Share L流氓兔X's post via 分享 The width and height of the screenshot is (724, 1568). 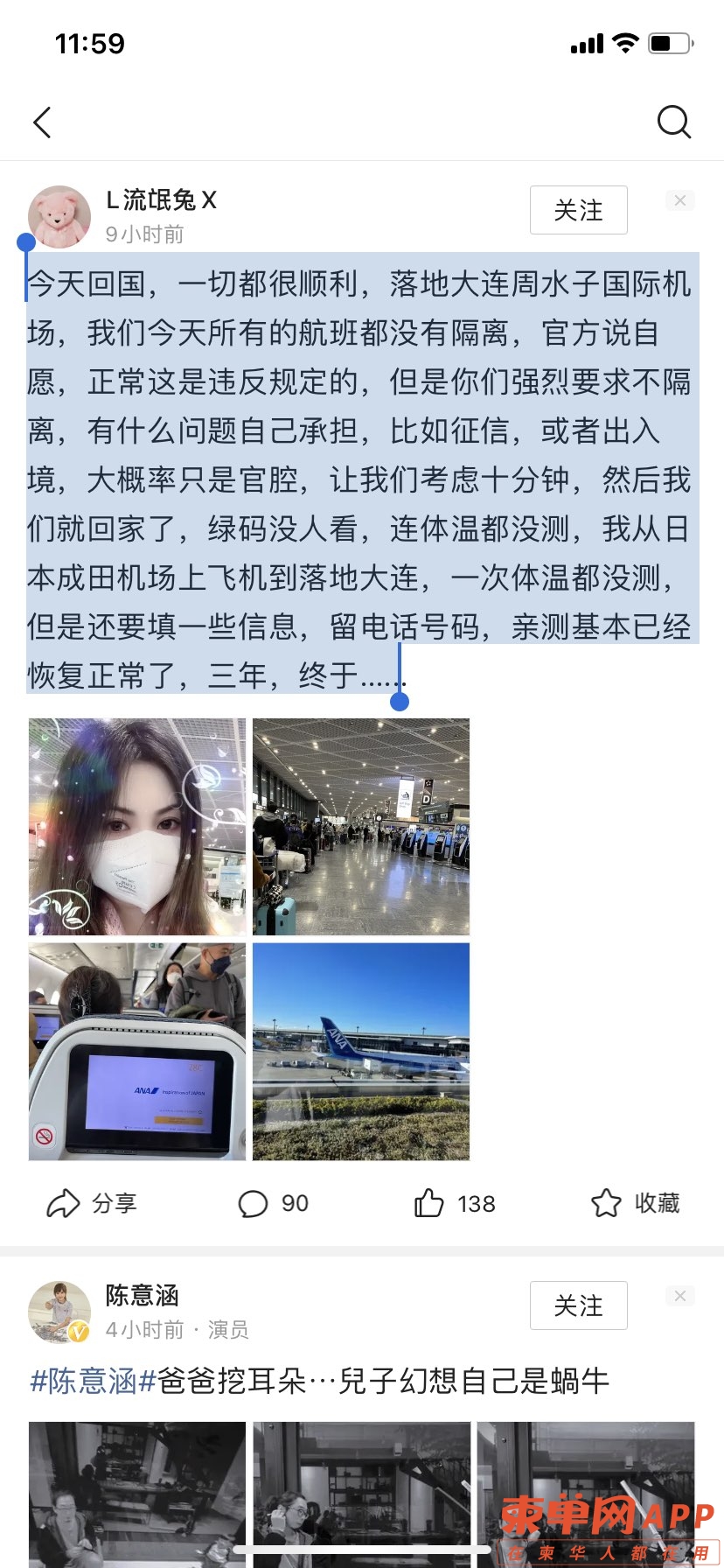point(92,1203)
